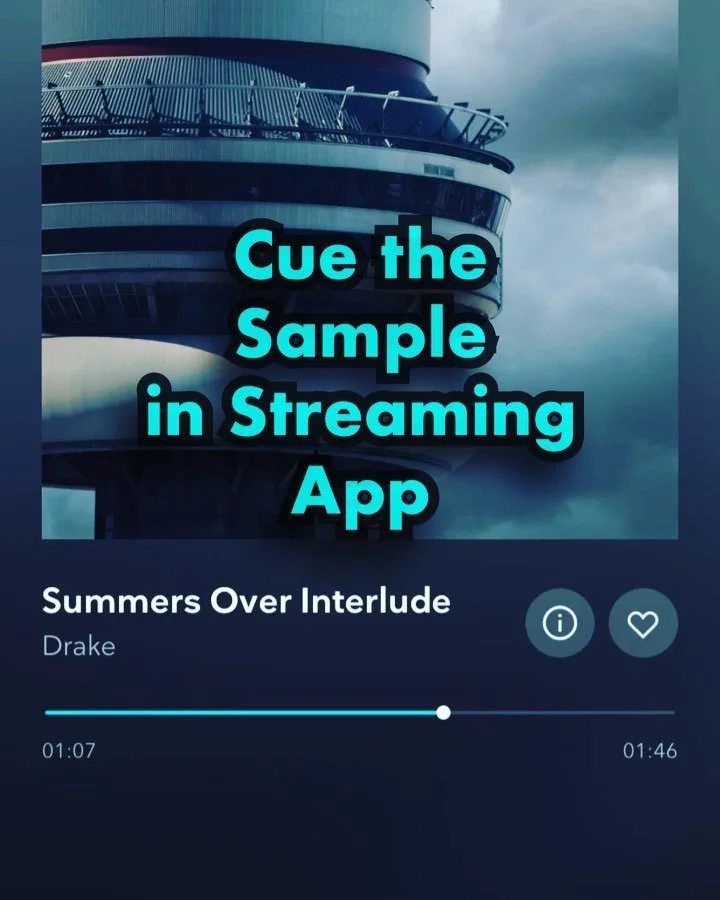Open track info for Summers Over Interlude
This screenshot has height=900, width=720.
click(560, 623)
